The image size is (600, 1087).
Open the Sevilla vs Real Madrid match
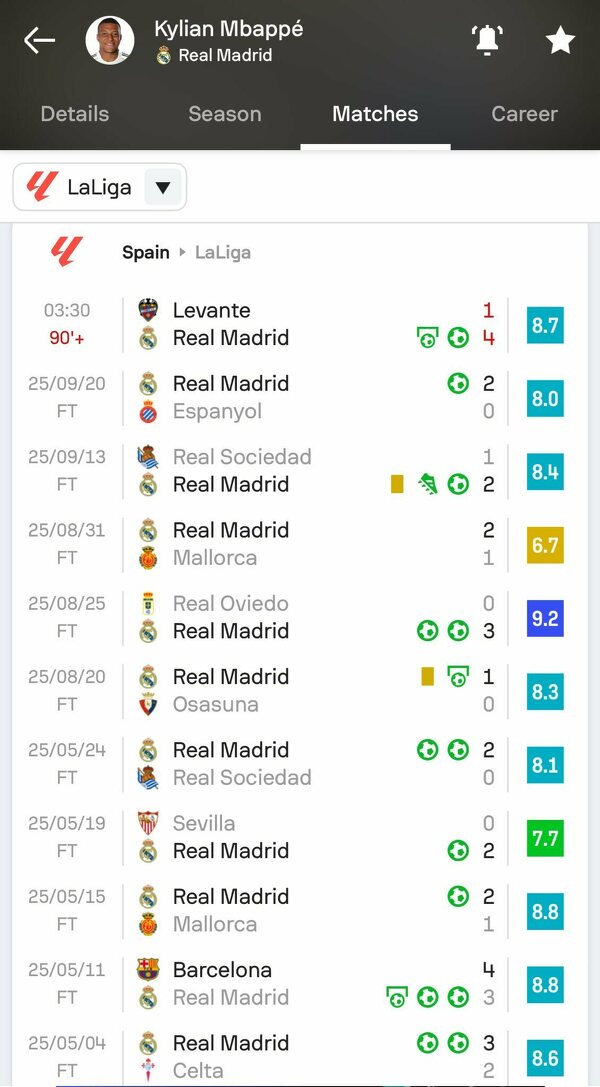pyautogui.click(x=300, y=837)
